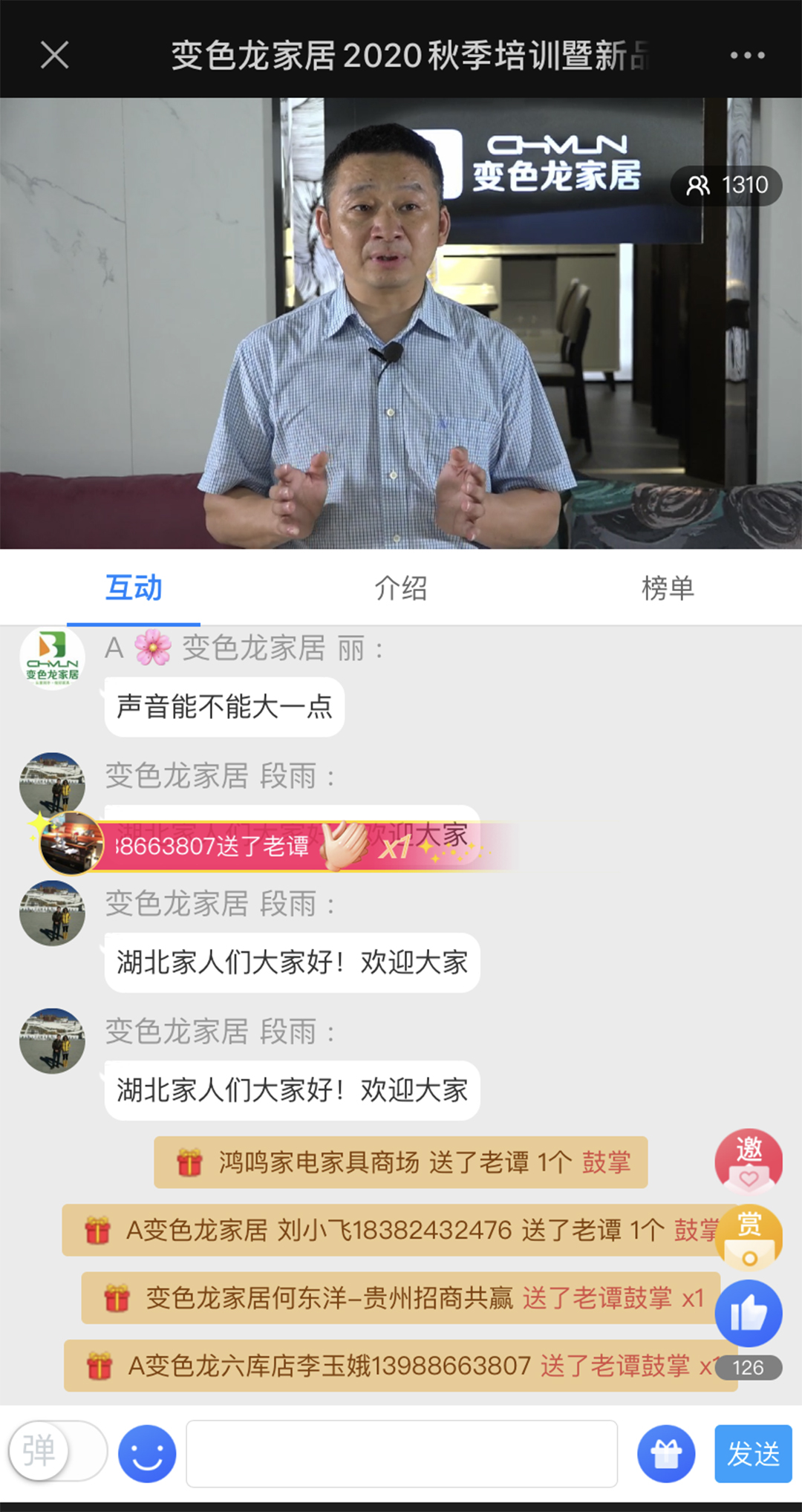Switch to the 介绍 tab
Viewport: 802px width, 1512px height.
click(402, 587)
